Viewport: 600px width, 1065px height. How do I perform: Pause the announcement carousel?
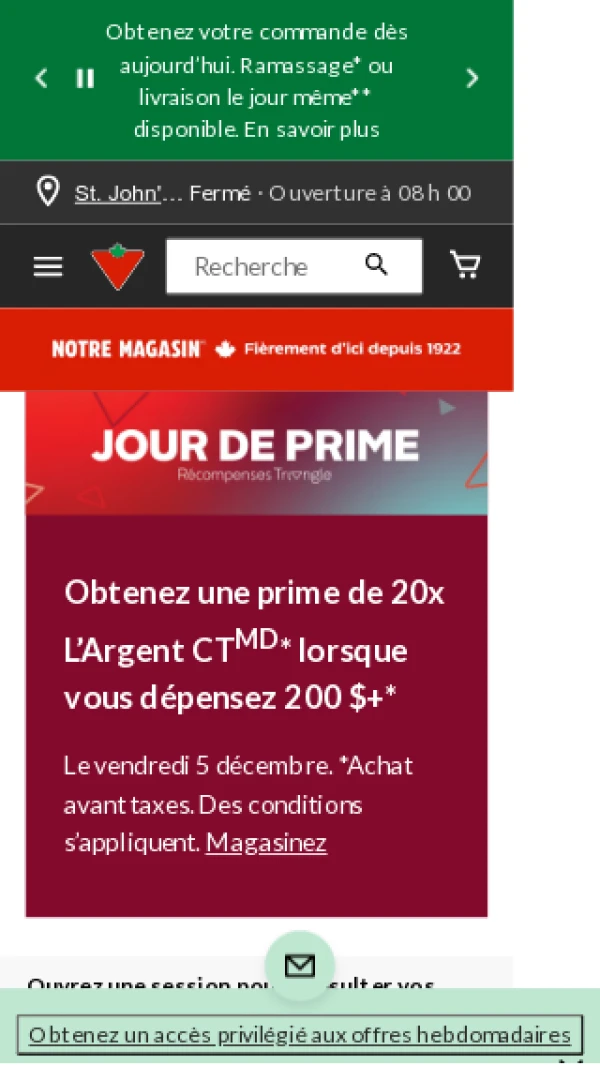[x=86, y=78]
